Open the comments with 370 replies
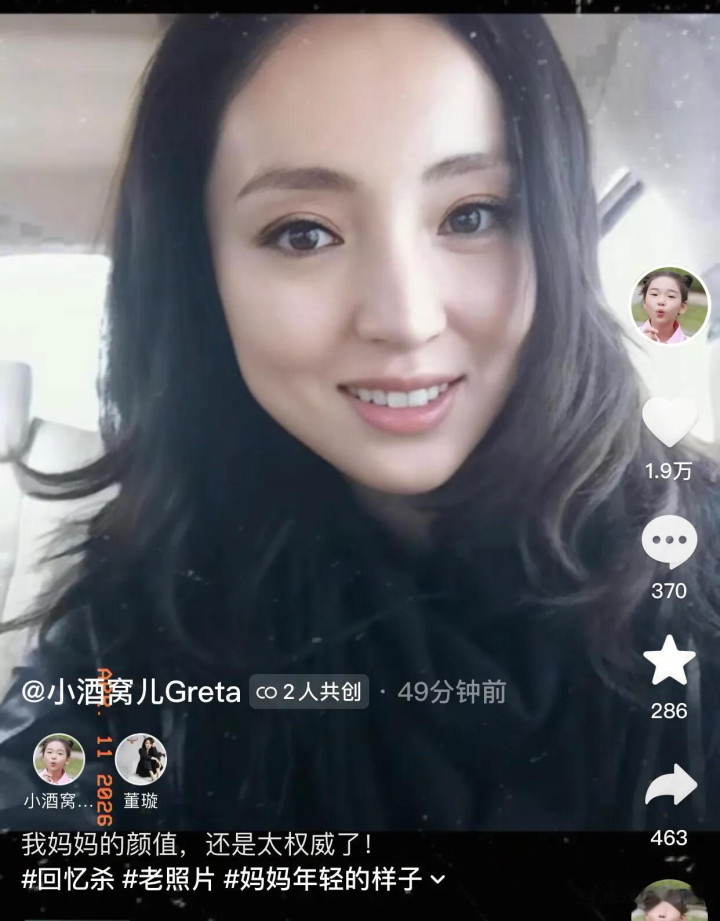Screen dimensions: 720x921 [x=669, y=543]
